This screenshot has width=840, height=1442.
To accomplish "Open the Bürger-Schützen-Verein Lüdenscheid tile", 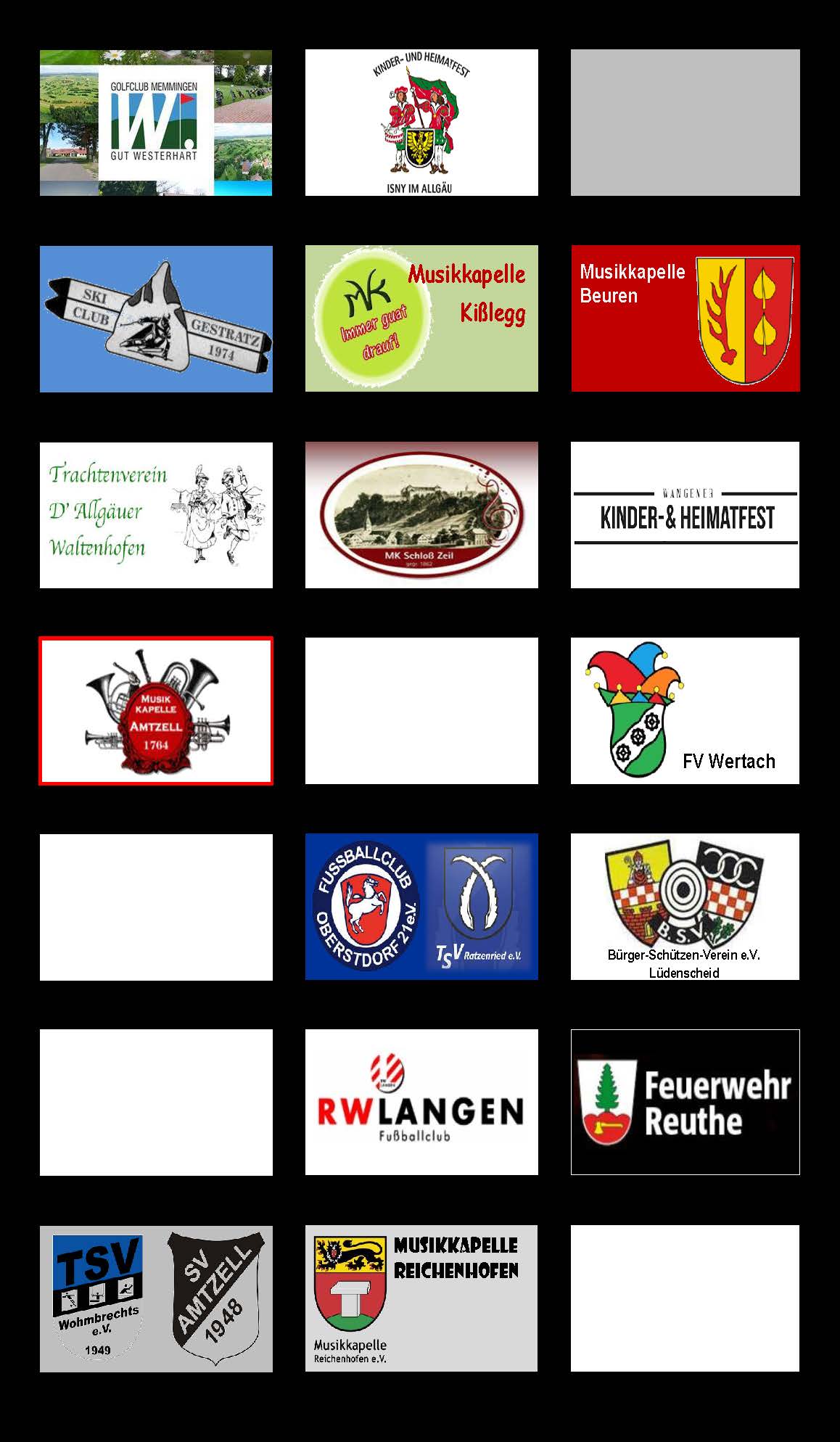I will pos(685,907).
